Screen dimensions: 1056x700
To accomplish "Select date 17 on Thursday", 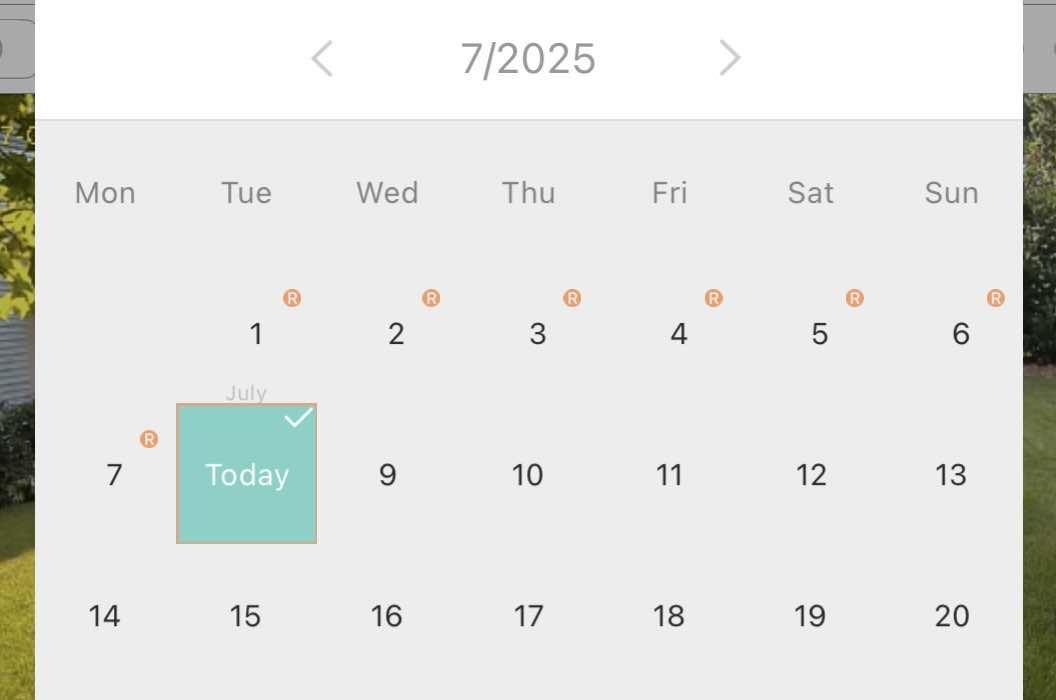I will click(528, 616).
